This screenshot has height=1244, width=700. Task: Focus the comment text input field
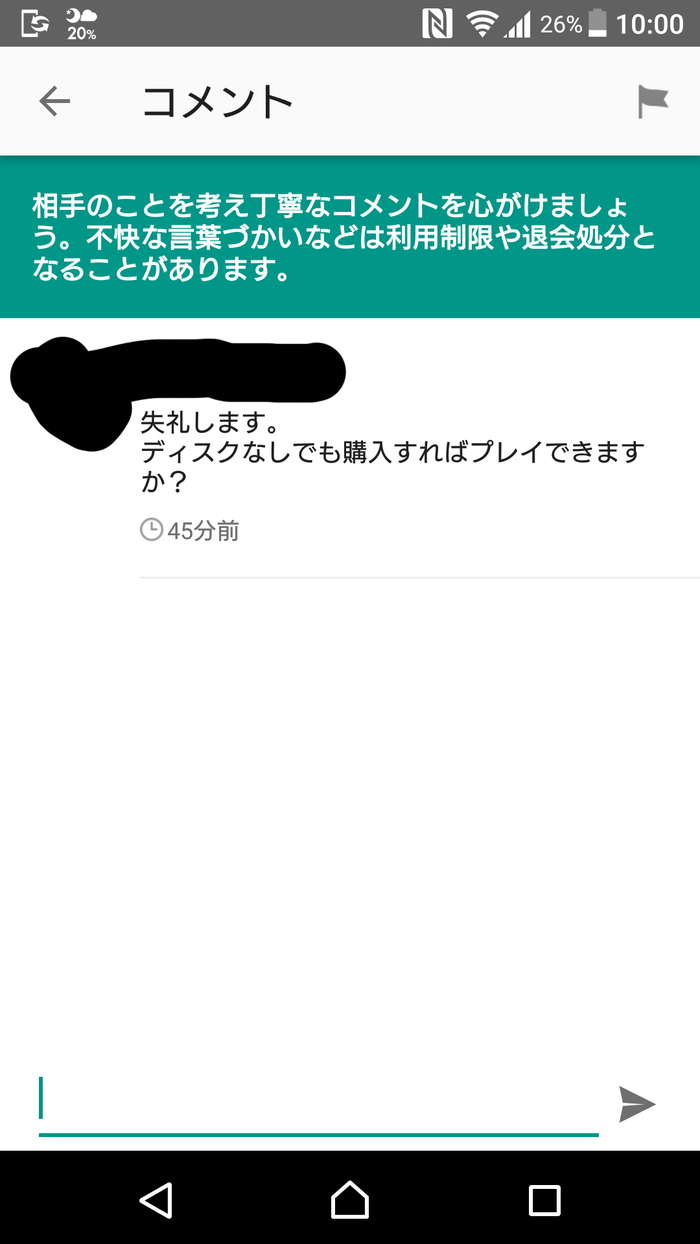(x=318, y=1104)
